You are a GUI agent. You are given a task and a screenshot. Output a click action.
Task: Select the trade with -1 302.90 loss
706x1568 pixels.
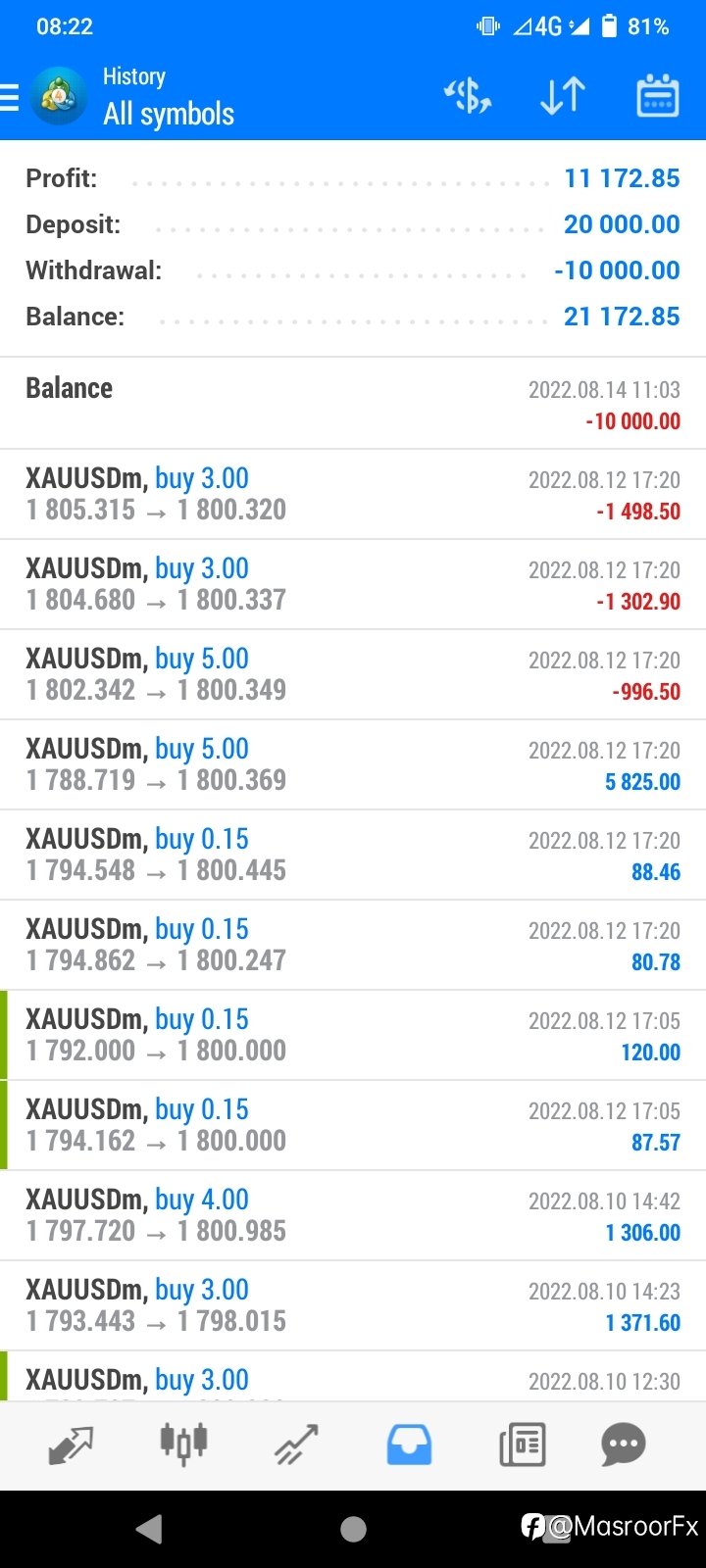click(x=353, y=584)
